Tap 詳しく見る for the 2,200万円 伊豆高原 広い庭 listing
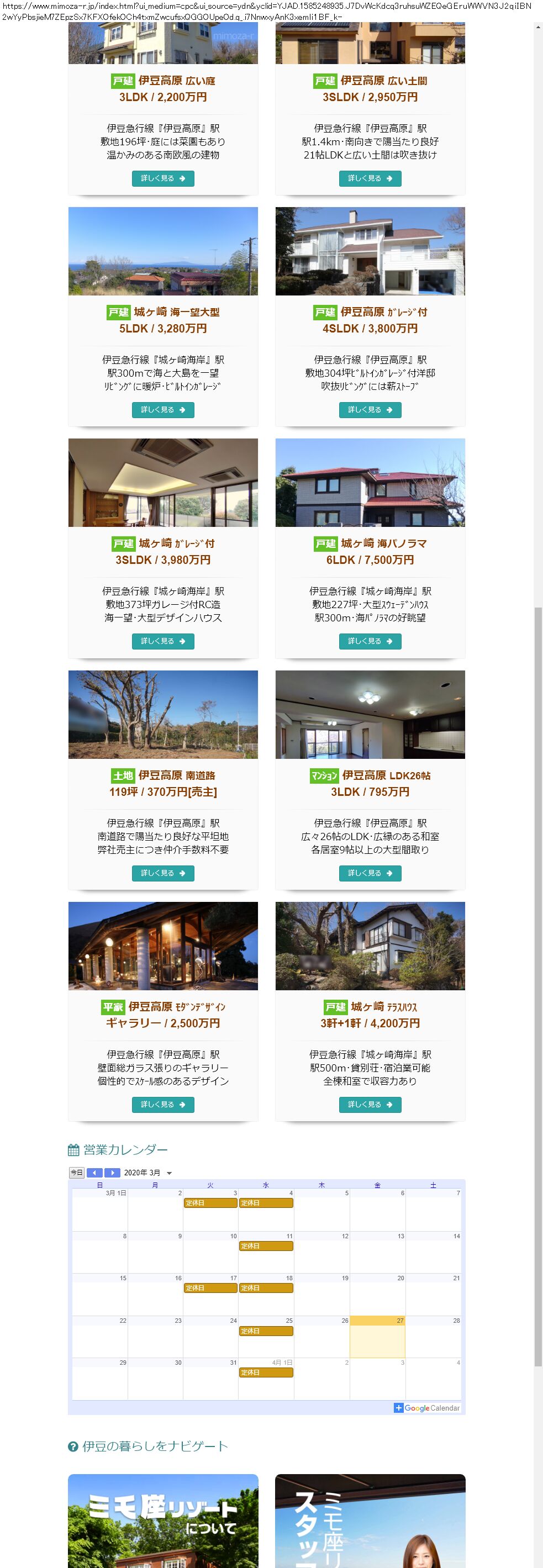The image size is (543, 1568). point(163,178)
